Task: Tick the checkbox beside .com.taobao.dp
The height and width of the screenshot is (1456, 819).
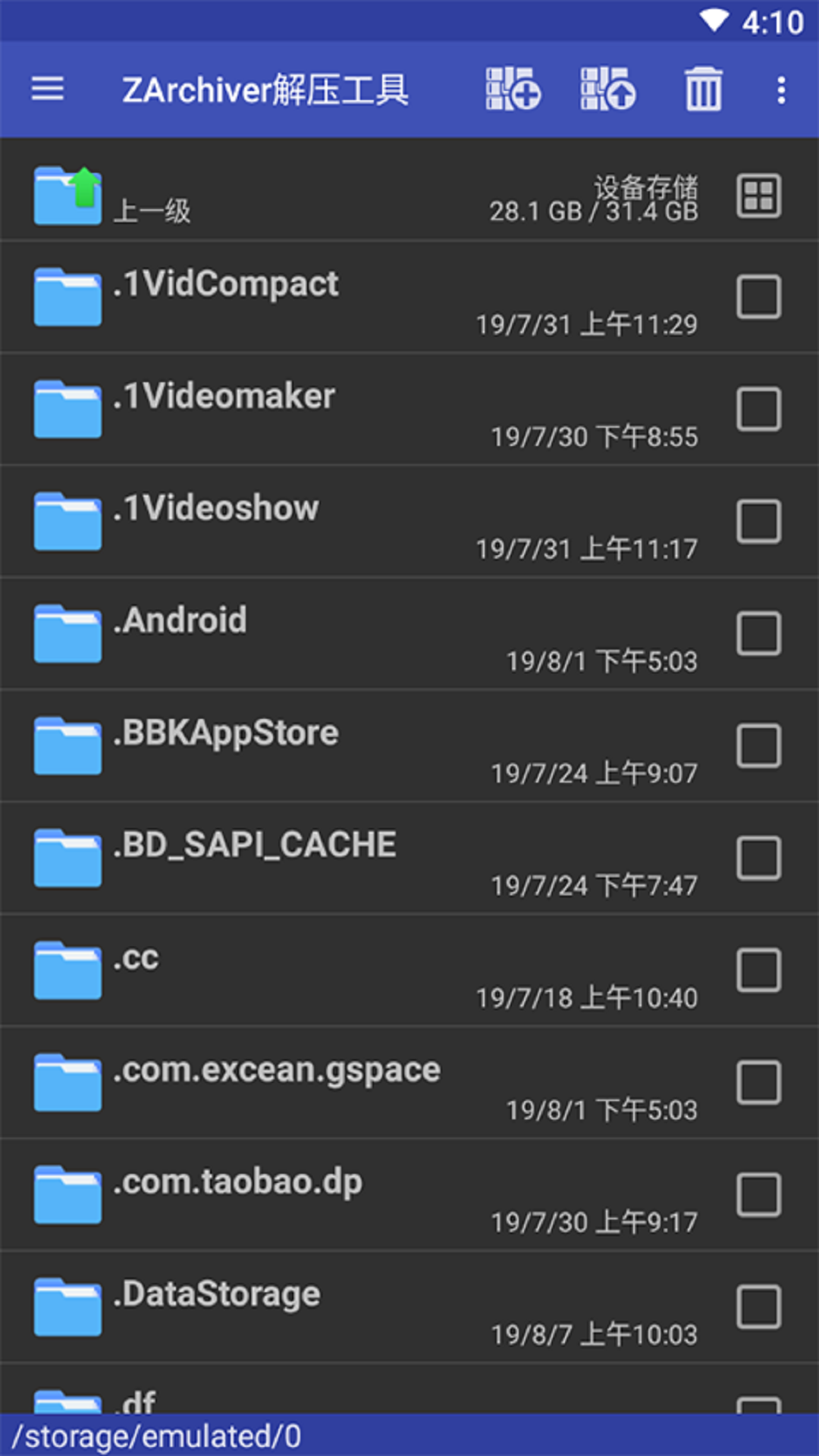Action: (x=758, y=1193)
